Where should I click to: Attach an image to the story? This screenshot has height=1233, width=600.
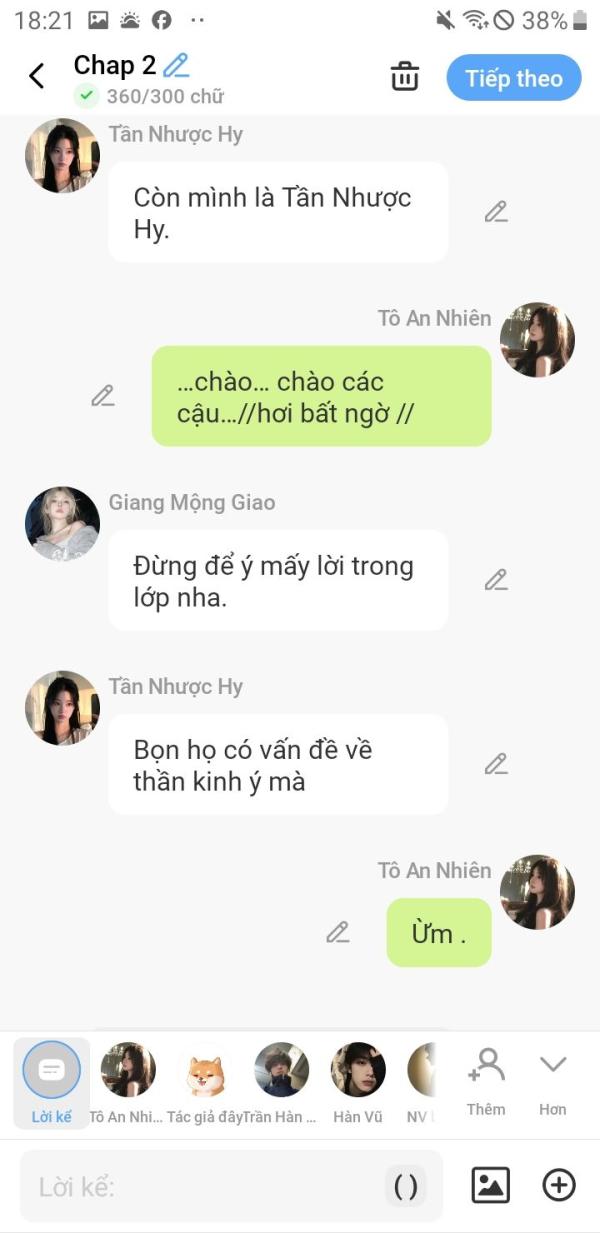(x=491, y=1185)
